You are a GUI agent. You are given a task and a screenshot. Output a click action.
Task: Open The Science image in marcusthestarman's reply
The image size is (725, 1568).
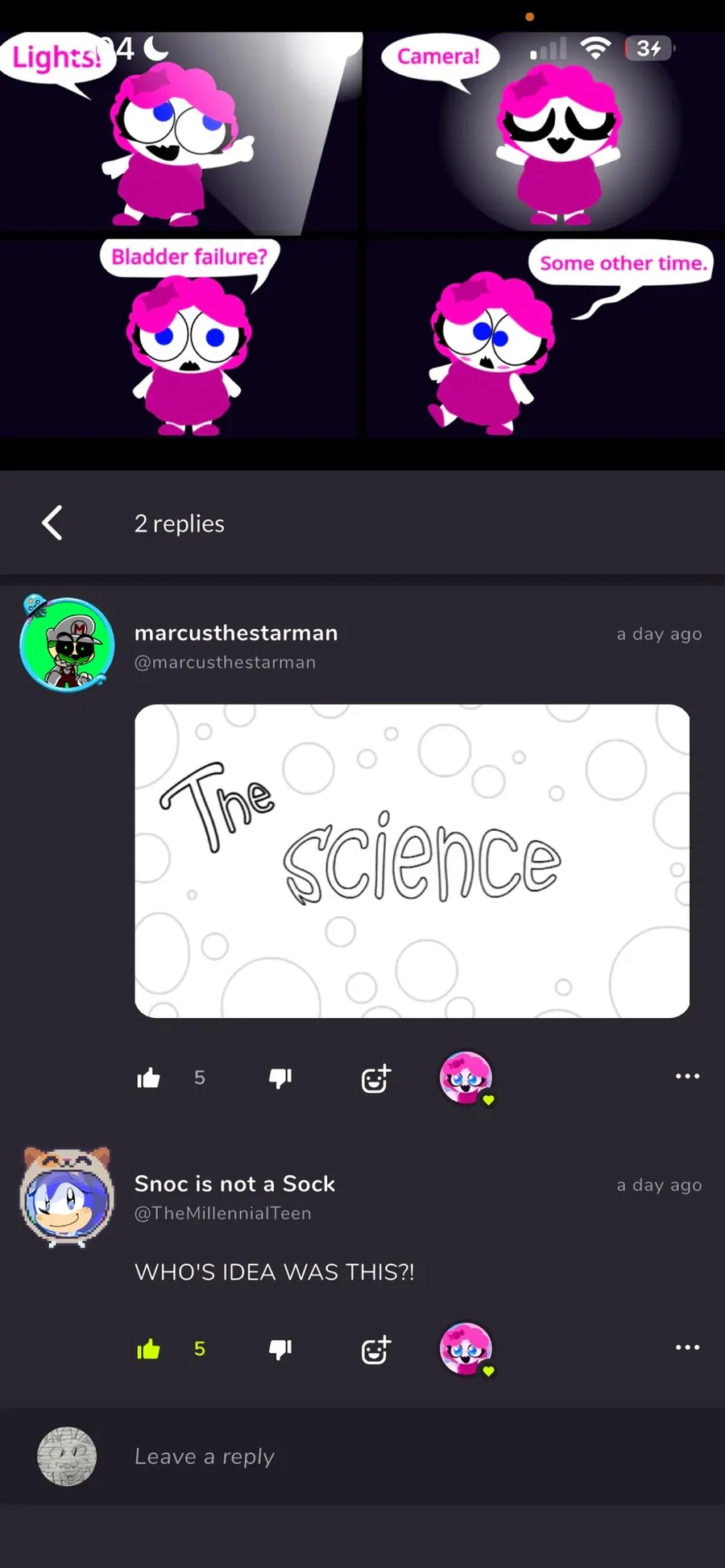click(412, 861)
